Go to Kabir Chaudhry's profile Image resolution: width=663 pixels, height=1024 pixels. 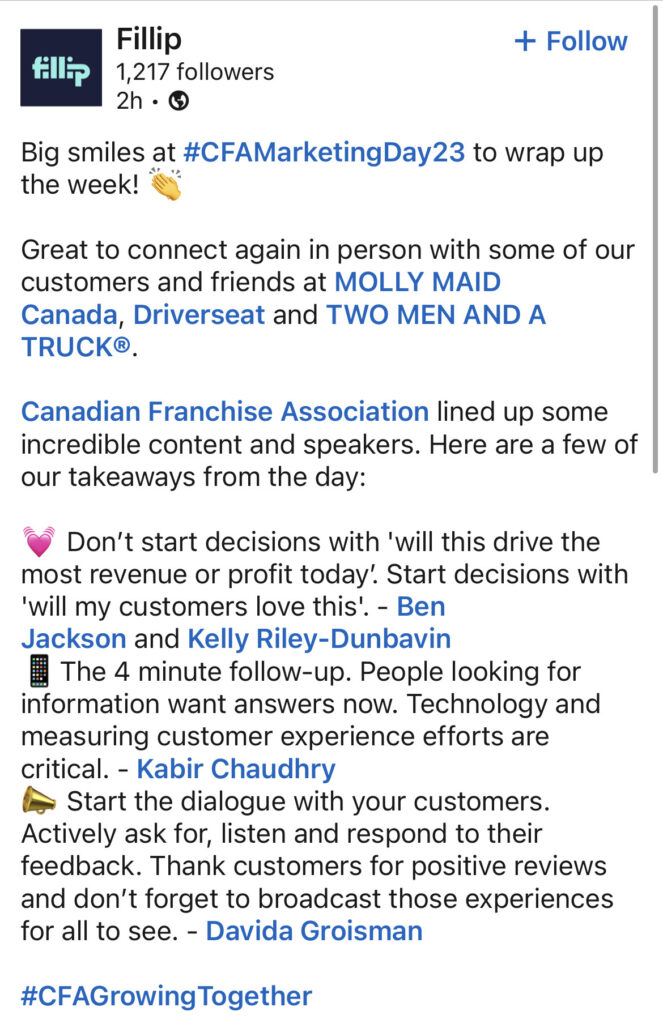236,769
